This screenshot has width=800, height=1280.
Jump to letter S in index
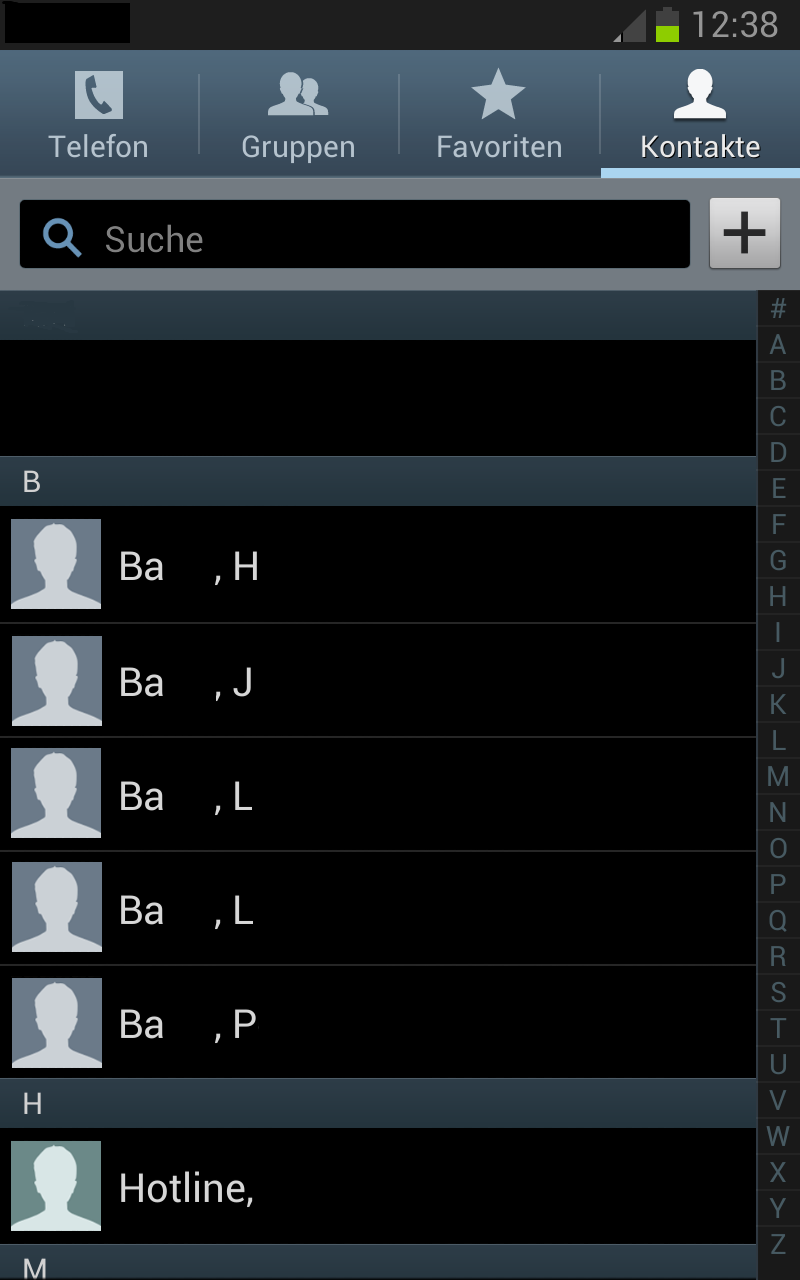tap(778, 993)
